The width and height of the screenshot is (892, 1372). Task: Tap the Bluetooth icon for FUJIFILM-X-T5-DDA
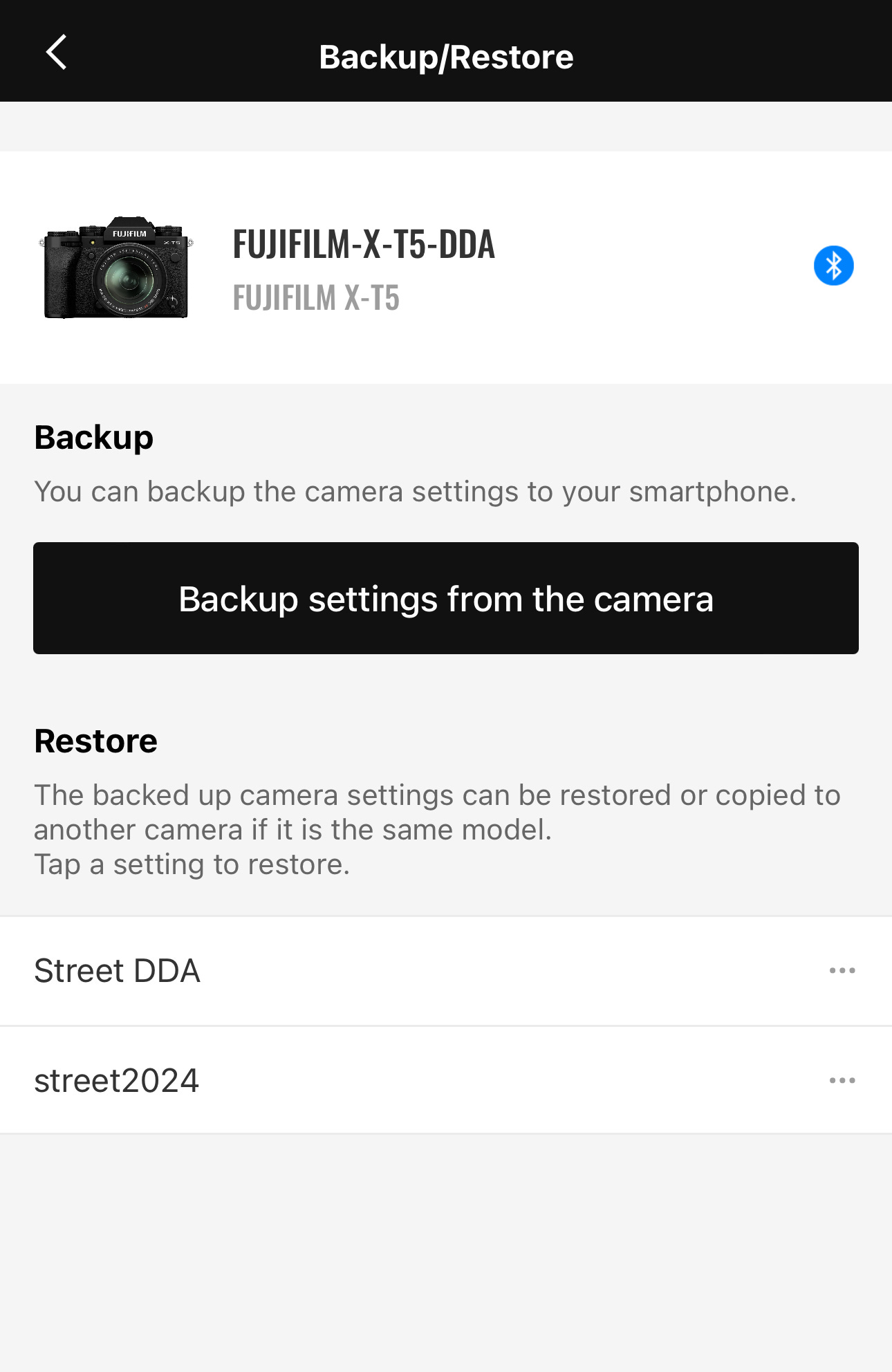coord(833,266)
